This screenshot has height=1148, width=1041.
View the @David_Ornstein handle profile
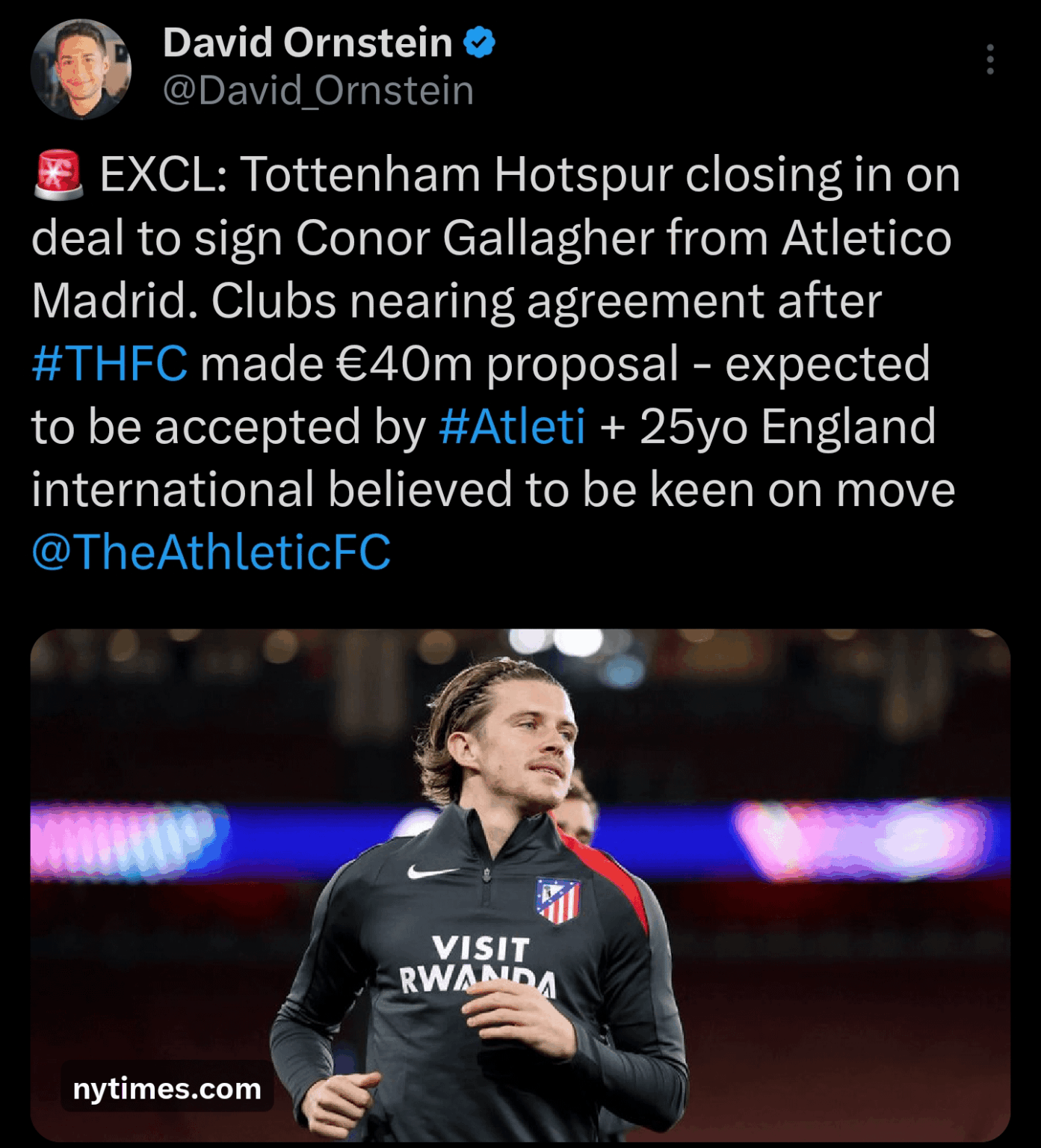318,91
